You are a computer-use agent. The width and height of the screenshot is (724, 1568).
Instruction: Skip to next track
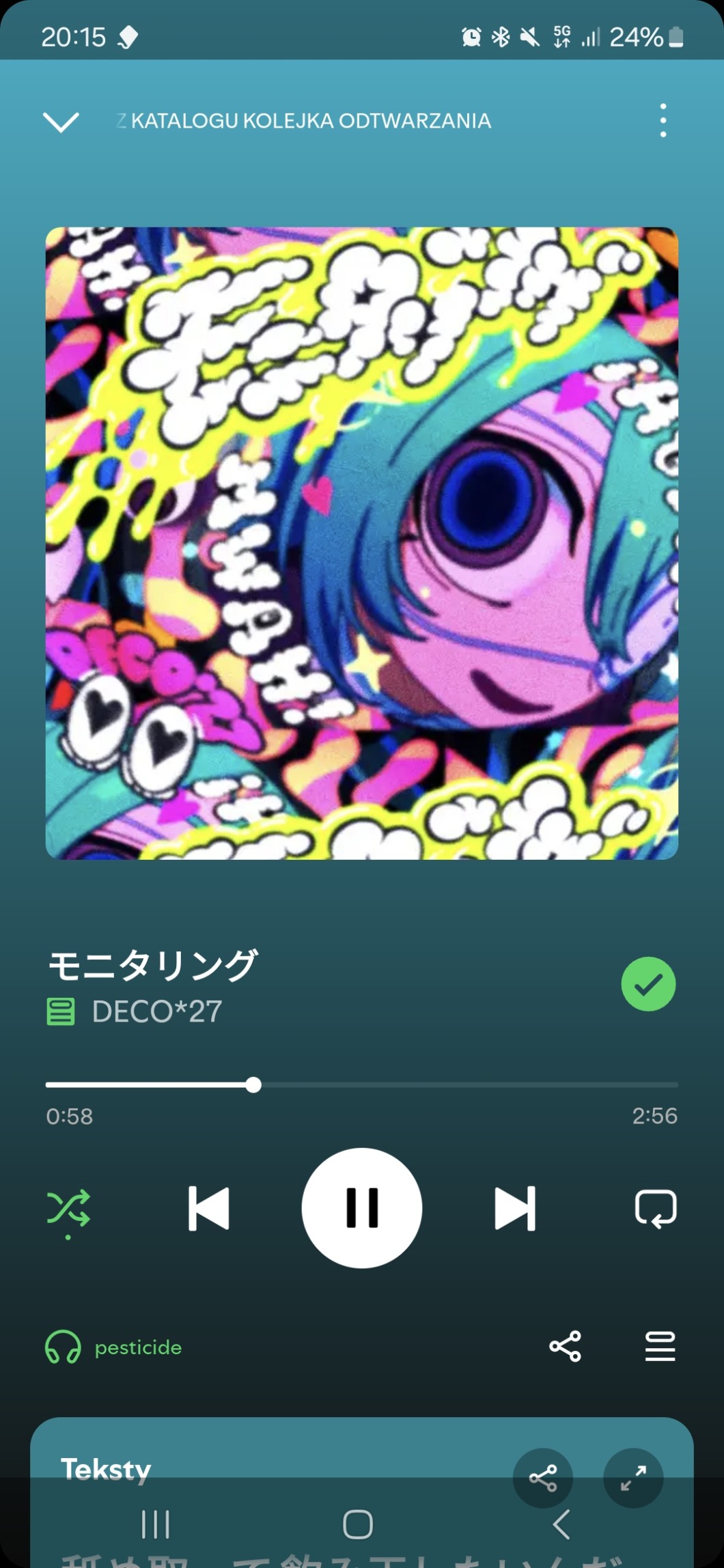pos(515,1209)
